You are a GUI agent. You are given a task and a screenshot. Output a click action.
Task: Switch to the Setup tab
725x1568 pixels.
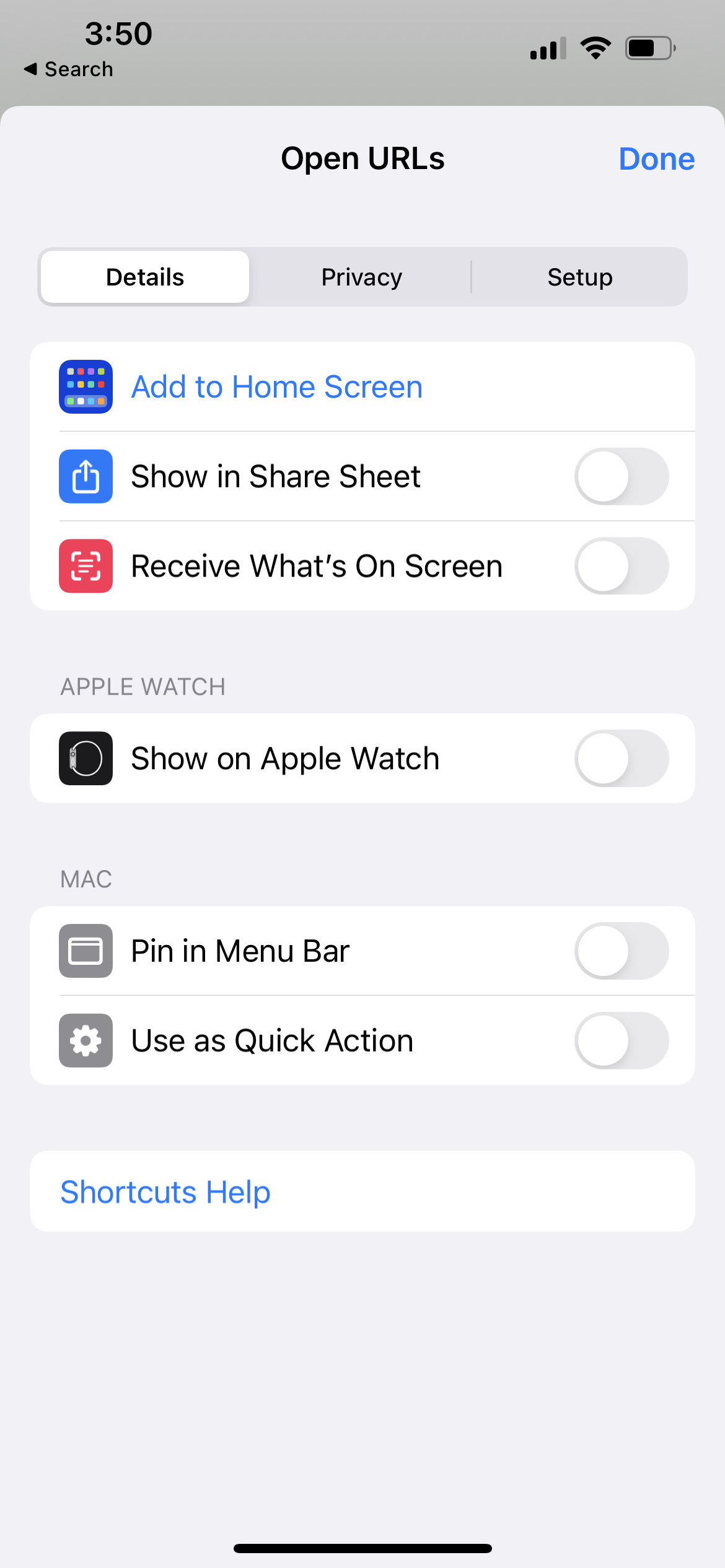tap(579, 277)
